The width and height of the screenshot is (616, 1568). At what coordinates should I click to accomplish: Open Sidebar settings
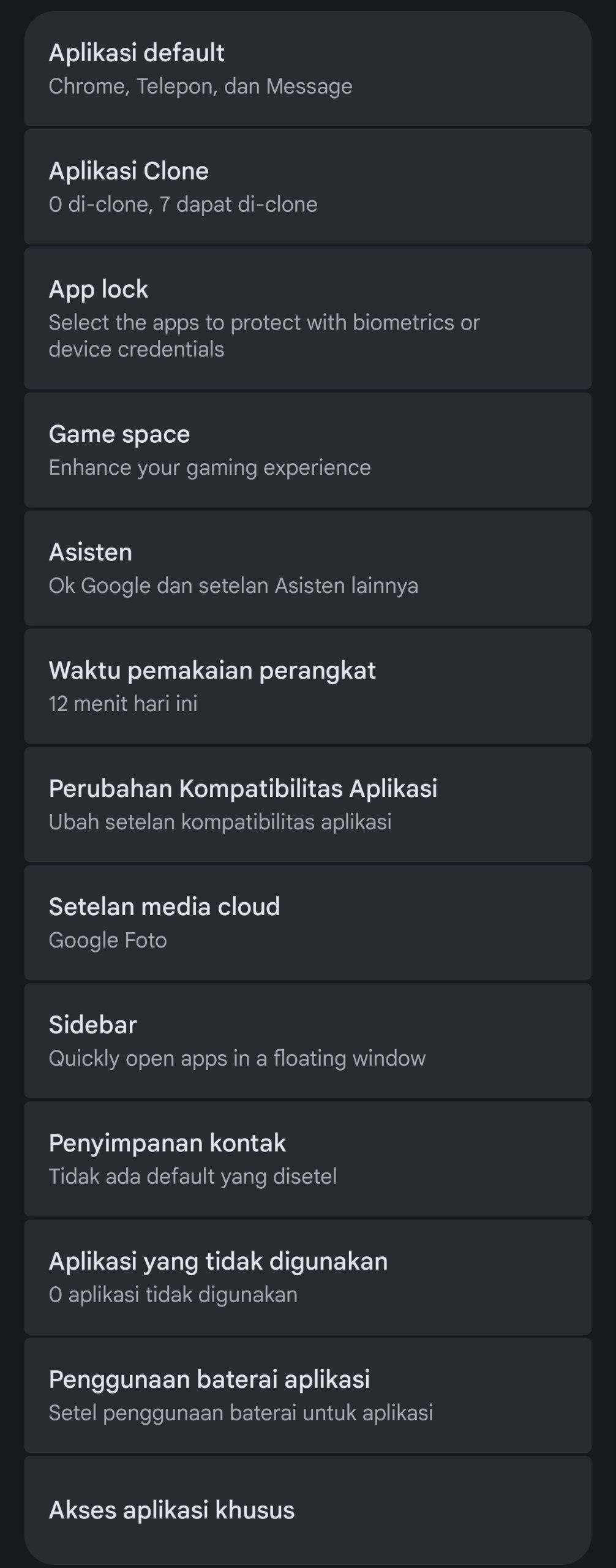coord(307,1041)
